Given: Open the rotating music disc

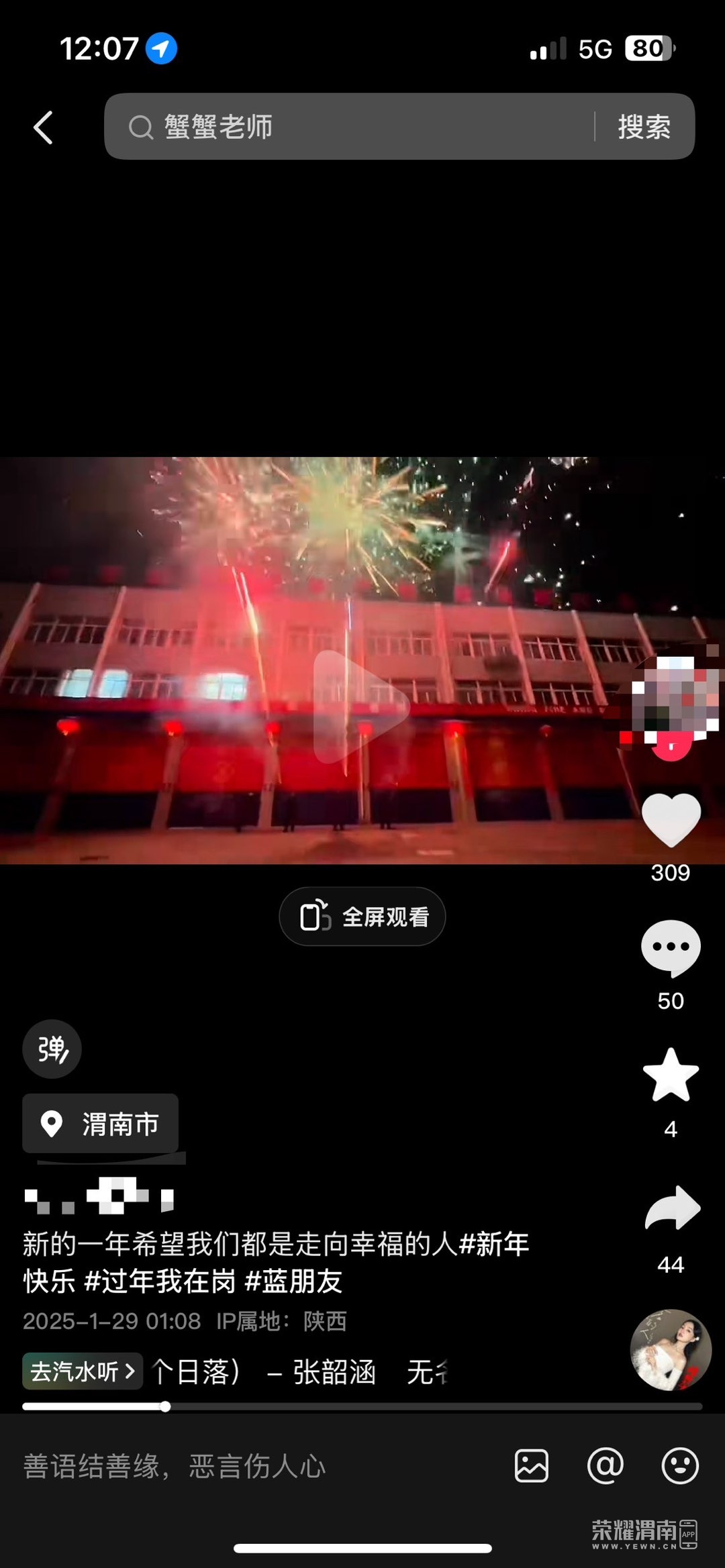Looking at the screenshot, I should click(x=671, y=1349).
